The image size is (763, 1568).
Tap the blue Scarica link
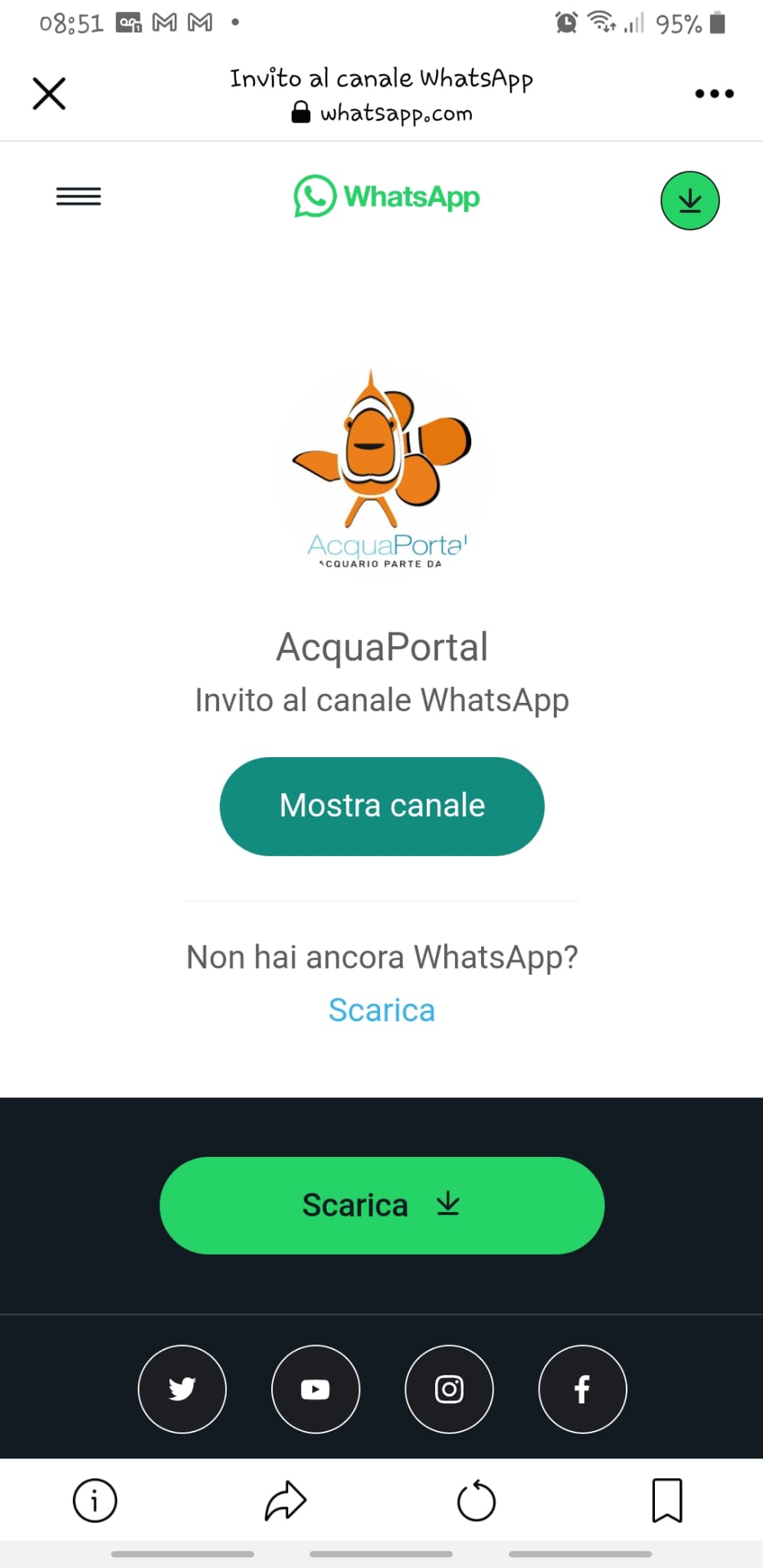coord(381,1010)
